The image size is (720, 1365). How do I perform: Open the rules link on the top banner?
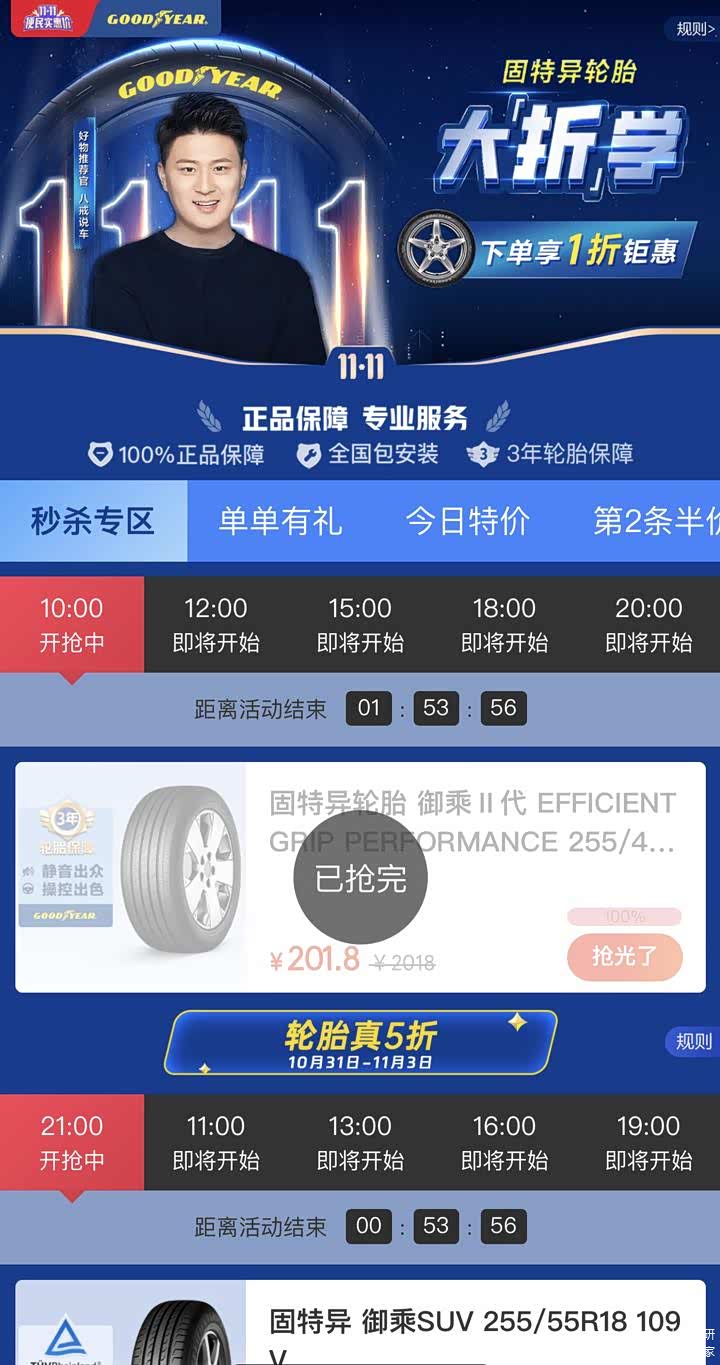tap(693, 28)
